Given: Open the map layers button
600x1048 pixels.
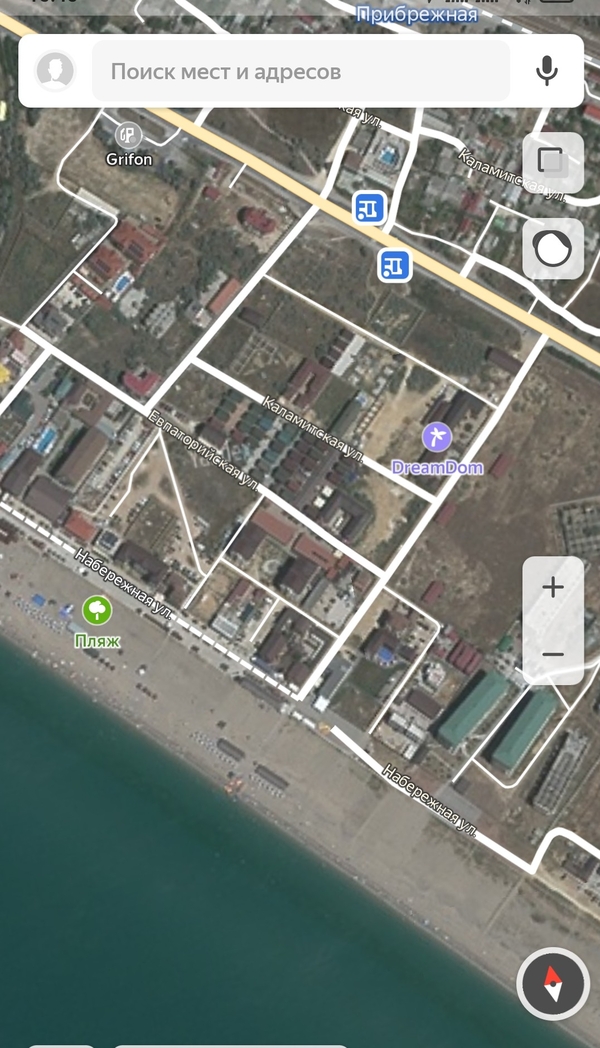Looking at the screenshot, I should pos(552,162).
